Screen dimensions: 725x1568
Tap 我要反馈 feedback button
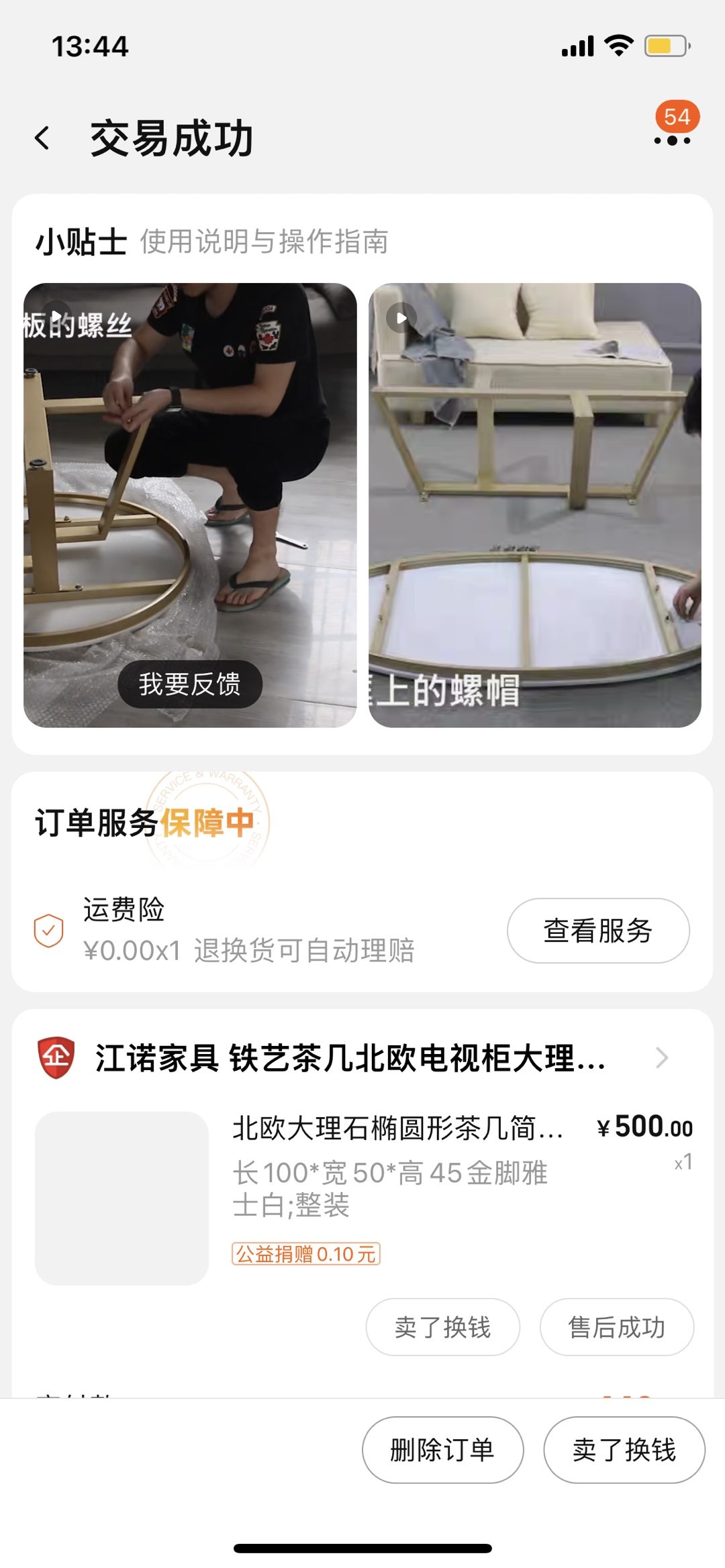click(x=190, y=684)
